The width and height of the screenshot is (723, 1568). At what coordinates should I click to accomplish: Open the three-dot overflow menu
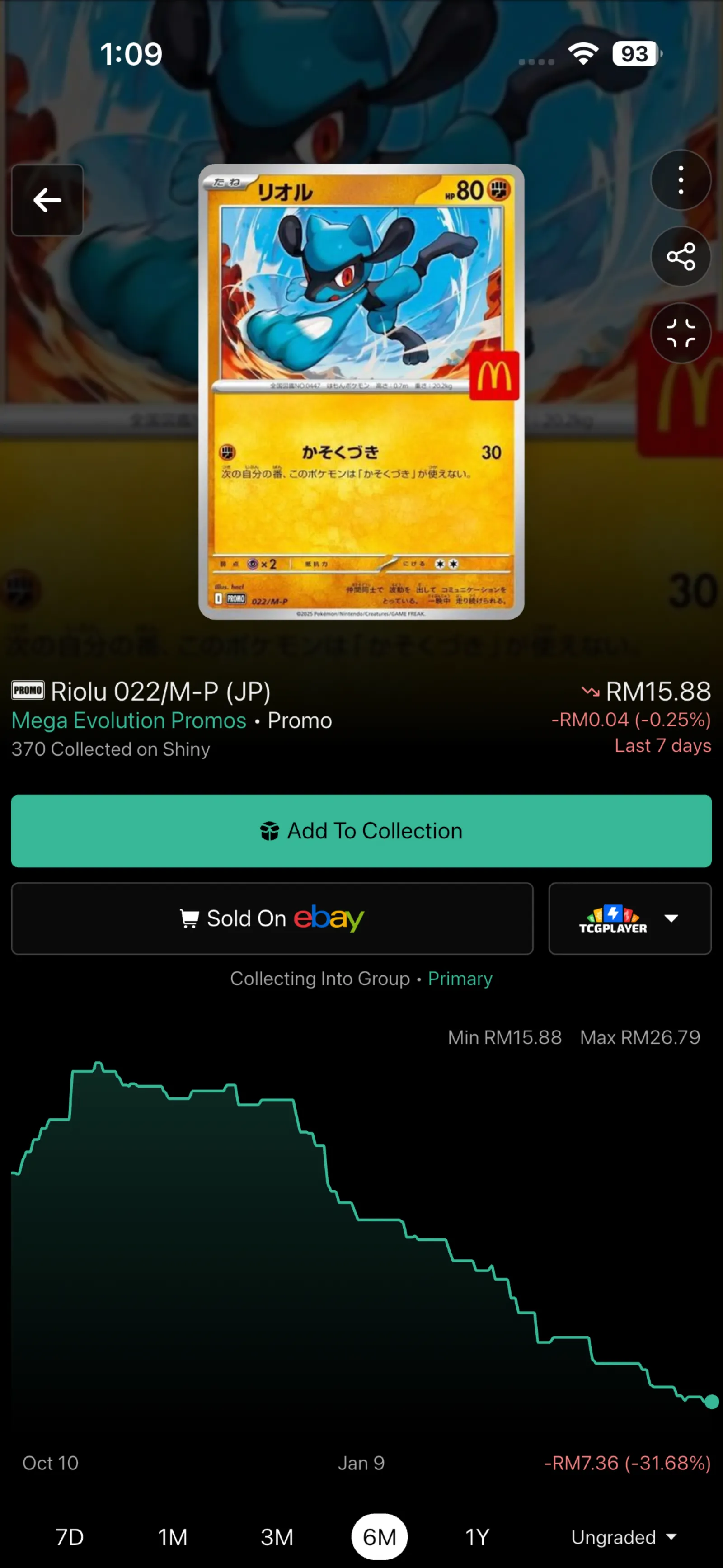(681, 180)
